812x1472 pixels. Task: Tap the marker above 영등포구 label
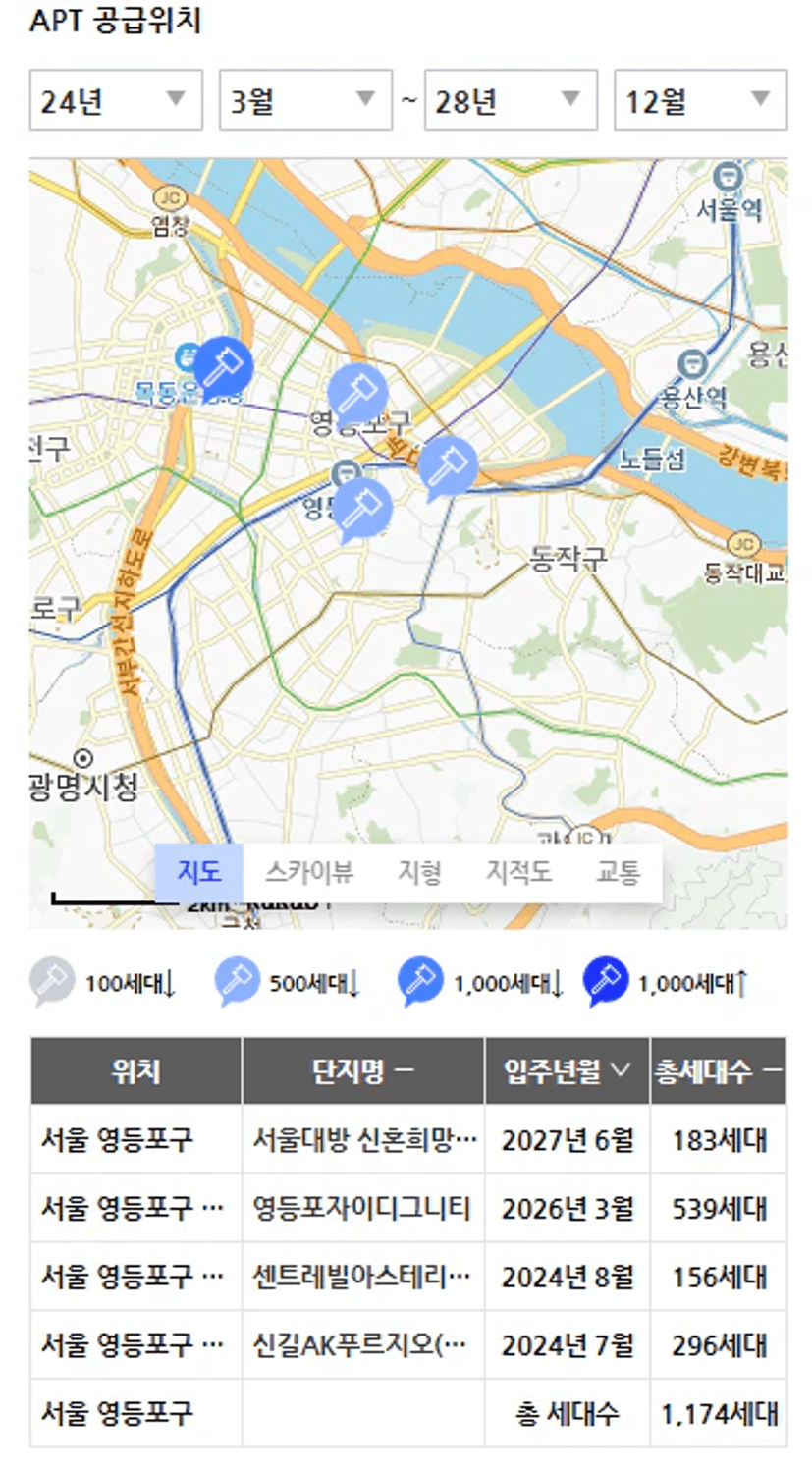click(x=357, y=396)
